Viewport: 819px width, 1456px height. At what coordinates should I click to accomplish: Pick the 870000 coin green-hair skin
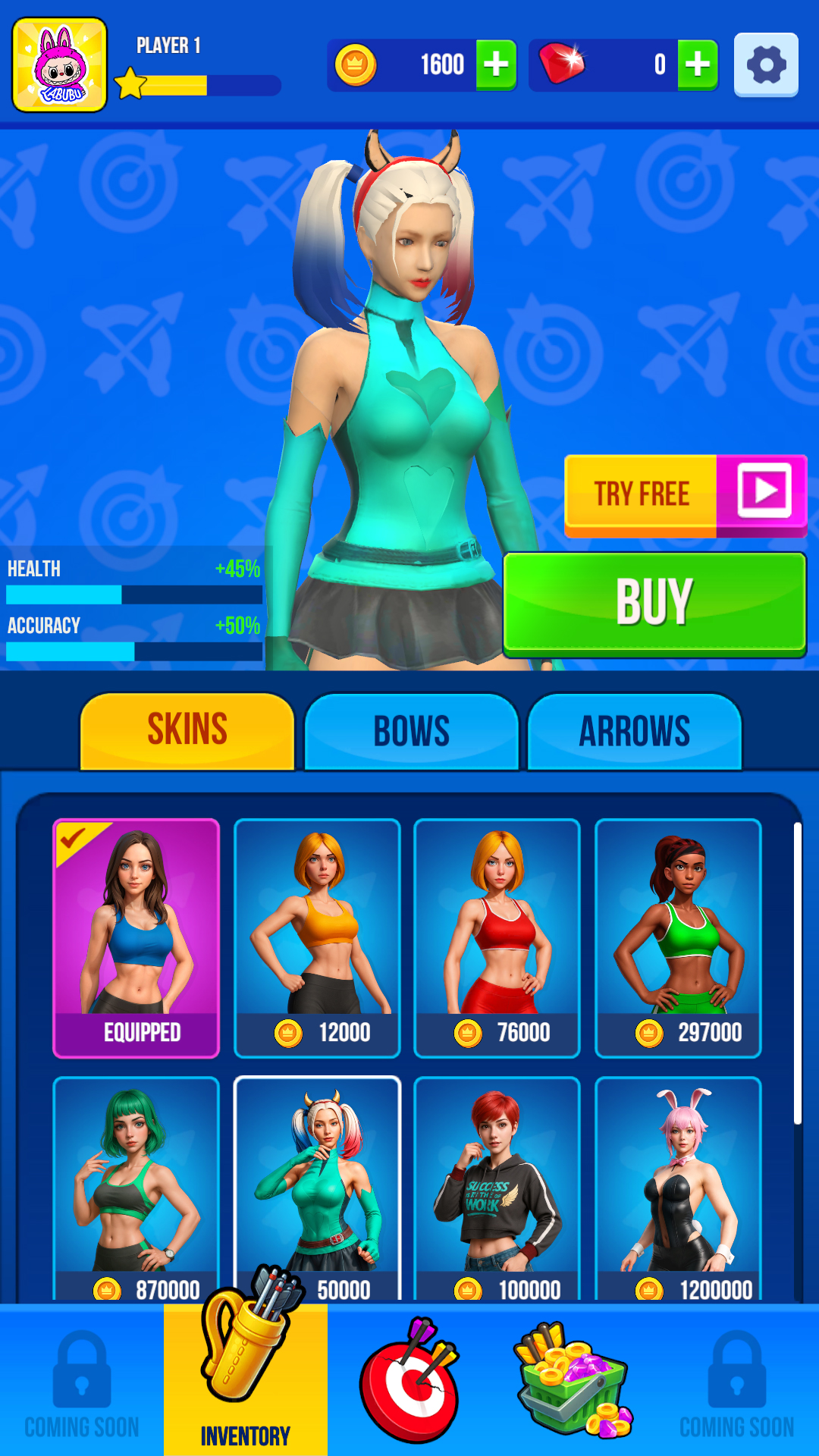pos(136,1189)
